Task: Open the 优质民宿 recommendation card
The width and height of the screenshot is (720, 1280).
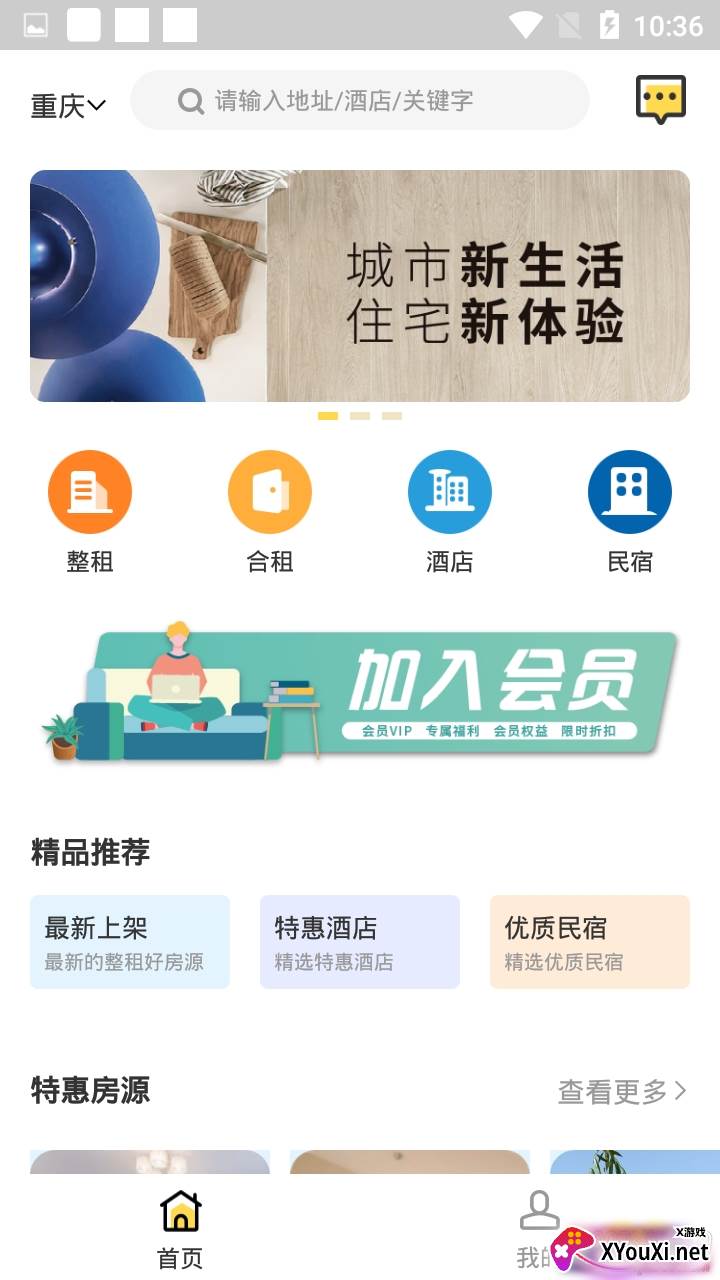Action: (x=590, y=942)
